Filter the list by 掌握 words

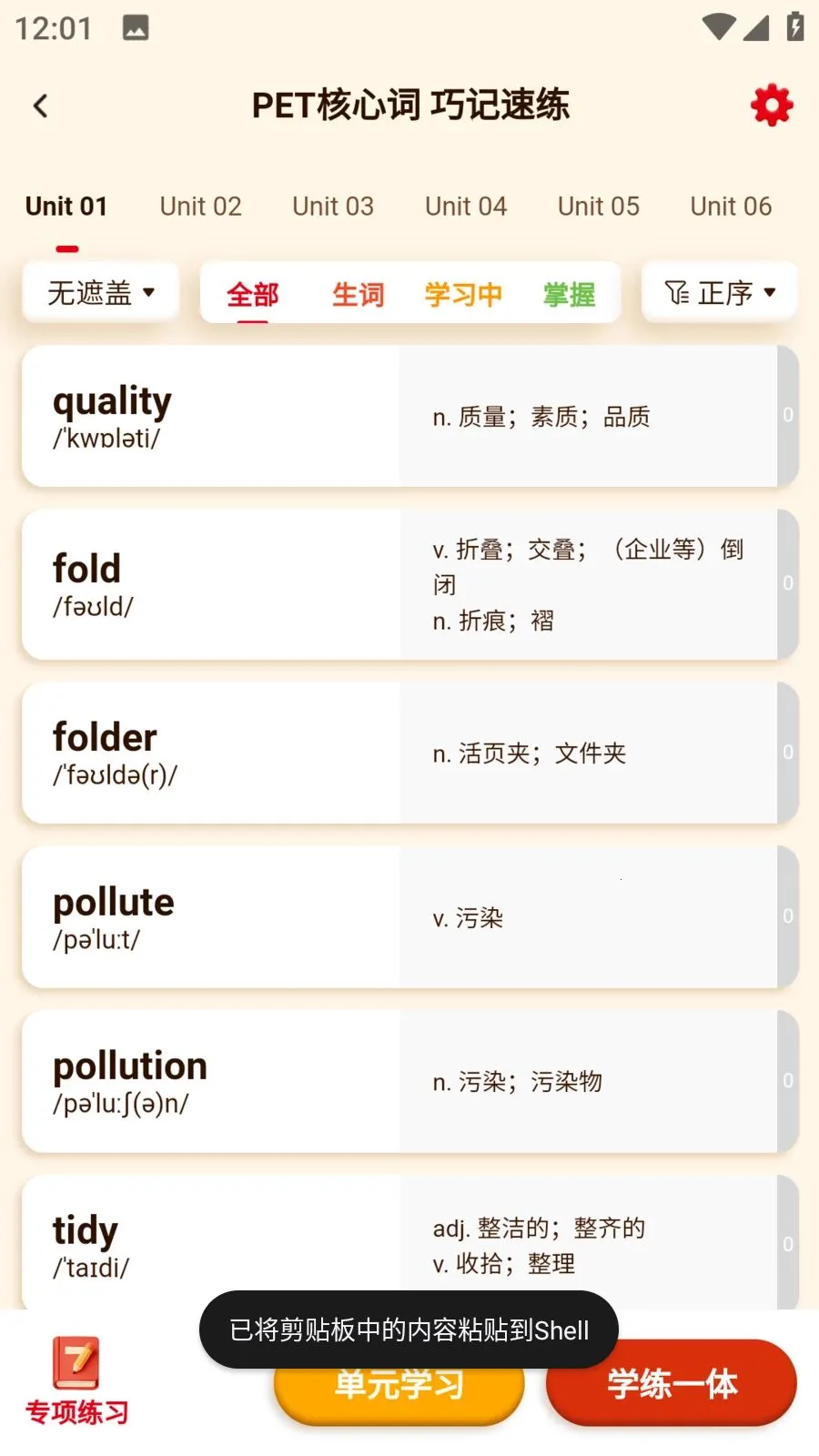569,294
